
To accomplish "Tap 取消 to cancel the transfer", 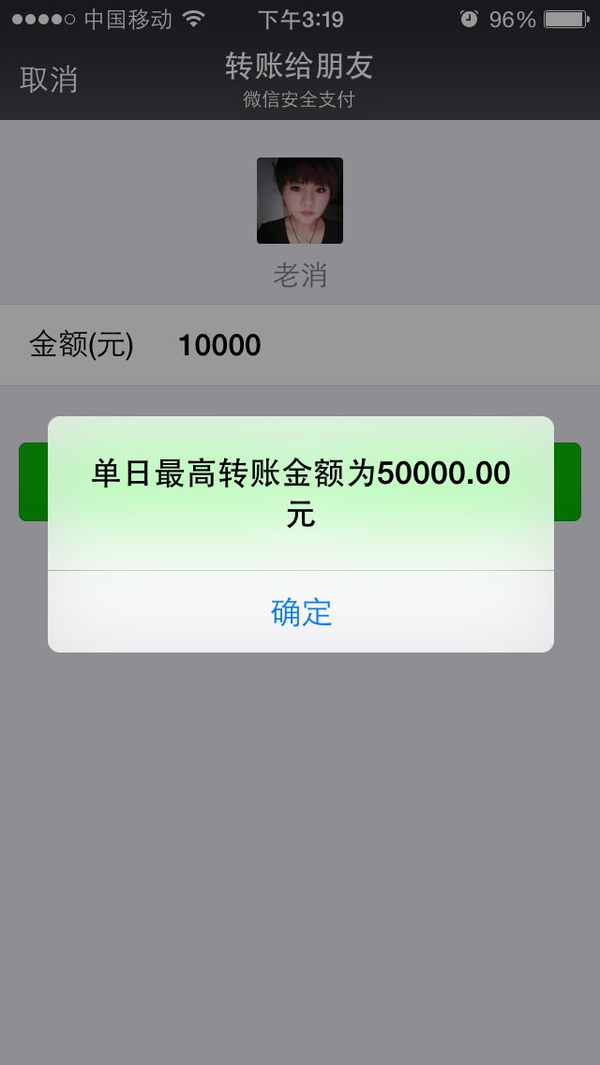I will coord(48,79).
